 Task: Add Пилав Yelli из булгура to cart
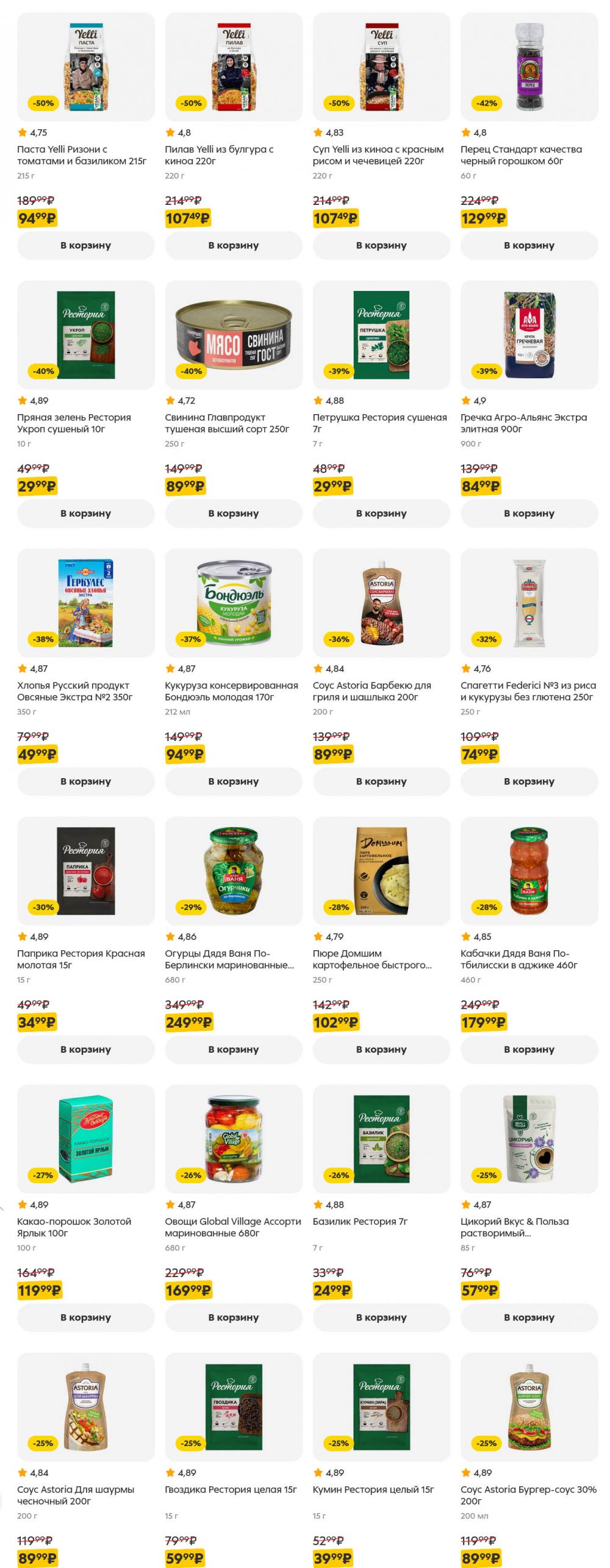pyautogui.click(x=233, y=245)
